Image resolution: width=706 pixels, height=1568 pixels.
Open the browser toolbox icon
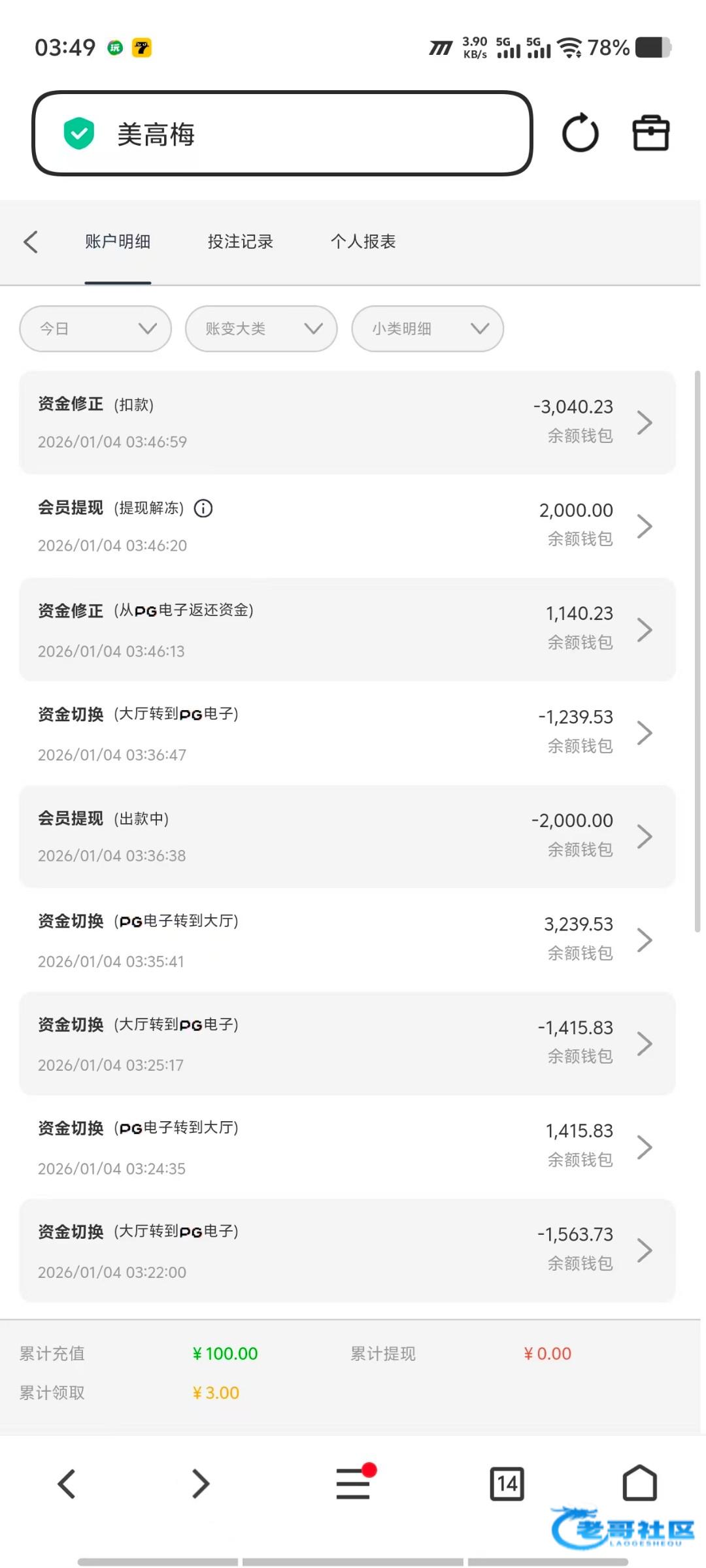(x=650, y=133)
